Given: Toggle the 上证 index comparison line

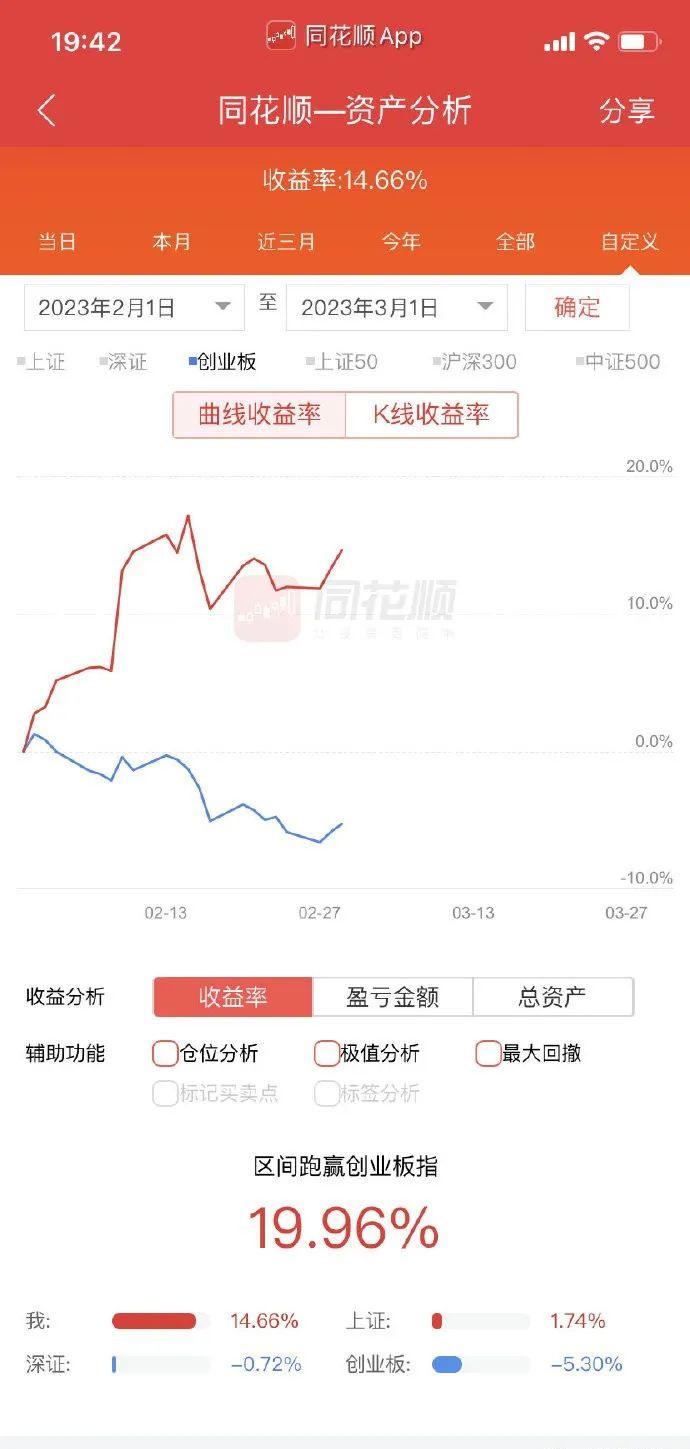Looking at the screenshot, I should point(41,362).
